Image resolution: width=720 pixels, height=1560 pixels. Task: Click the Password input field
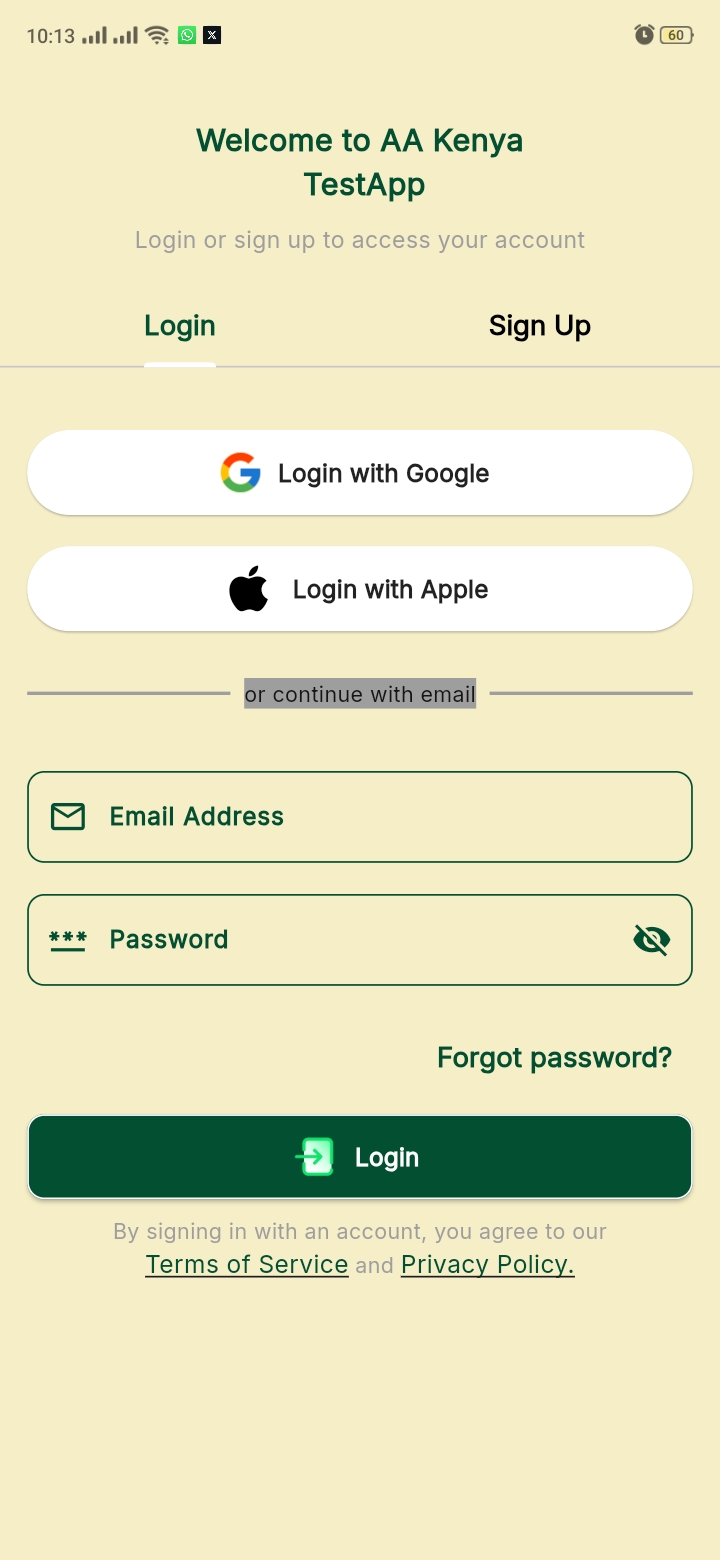(360, 939)
